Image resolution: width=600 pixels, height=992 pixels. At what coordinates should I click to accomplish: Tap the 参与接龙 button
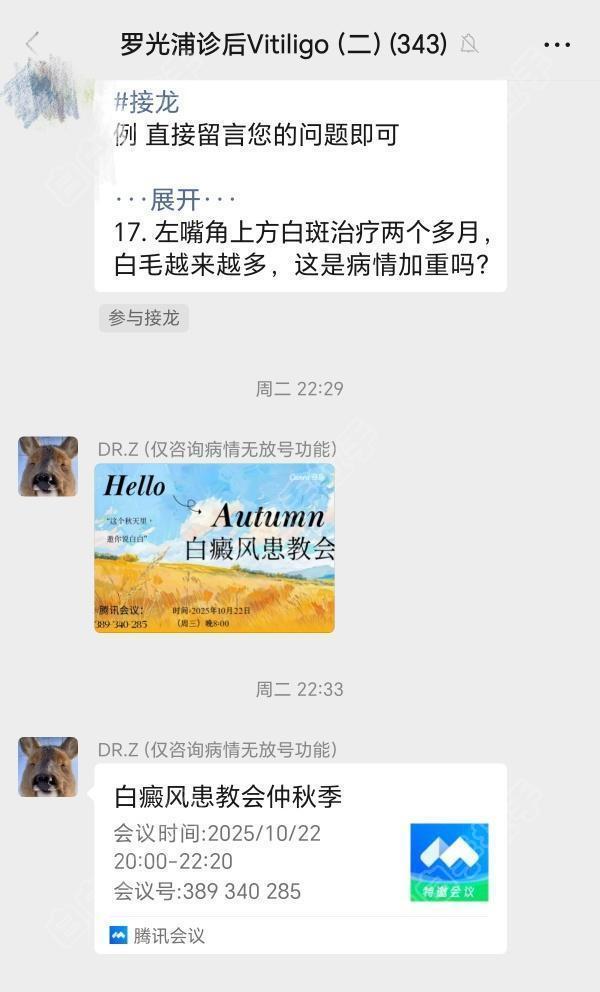144,318
